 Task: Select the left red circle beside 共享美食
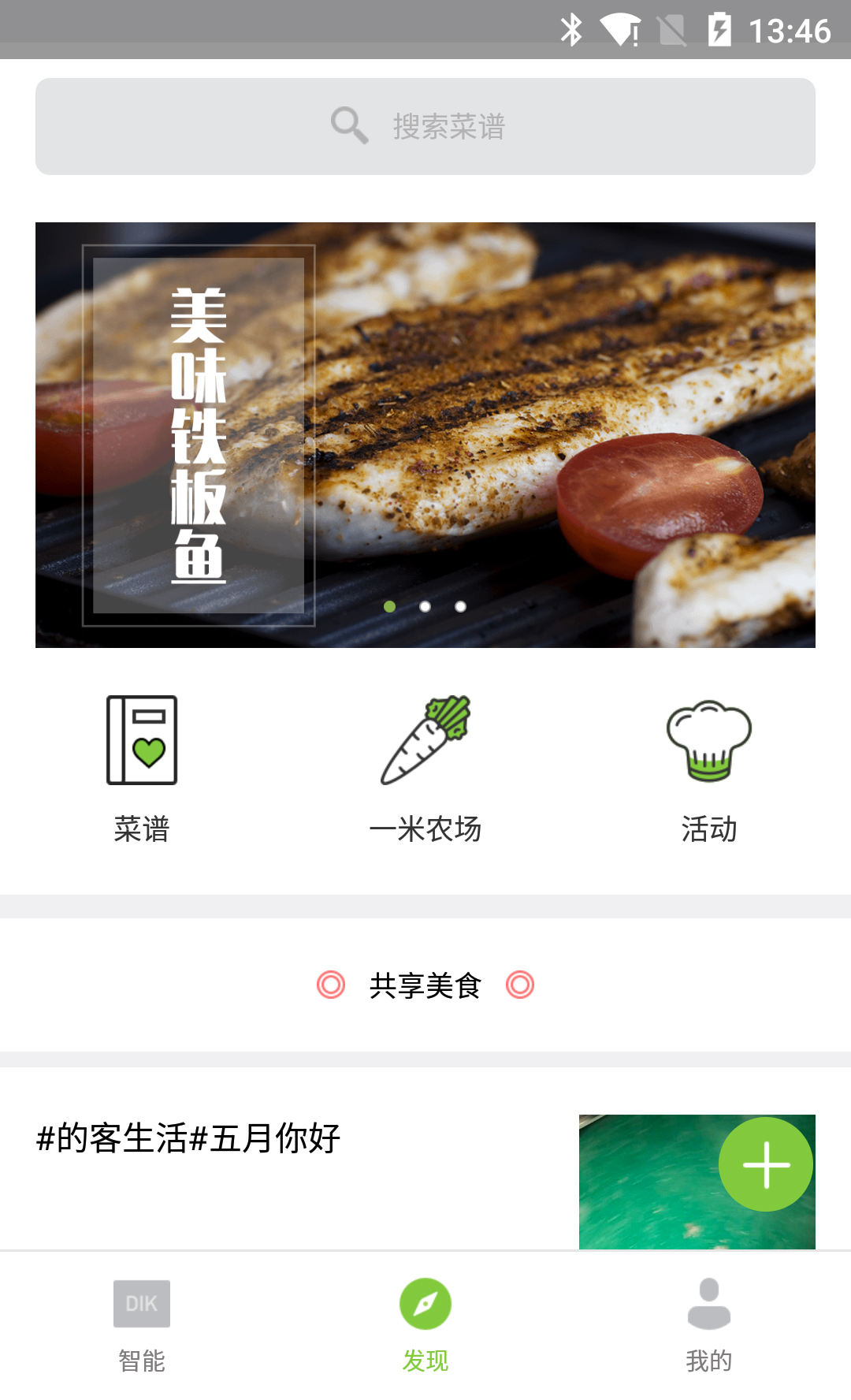tap(330, 985)
